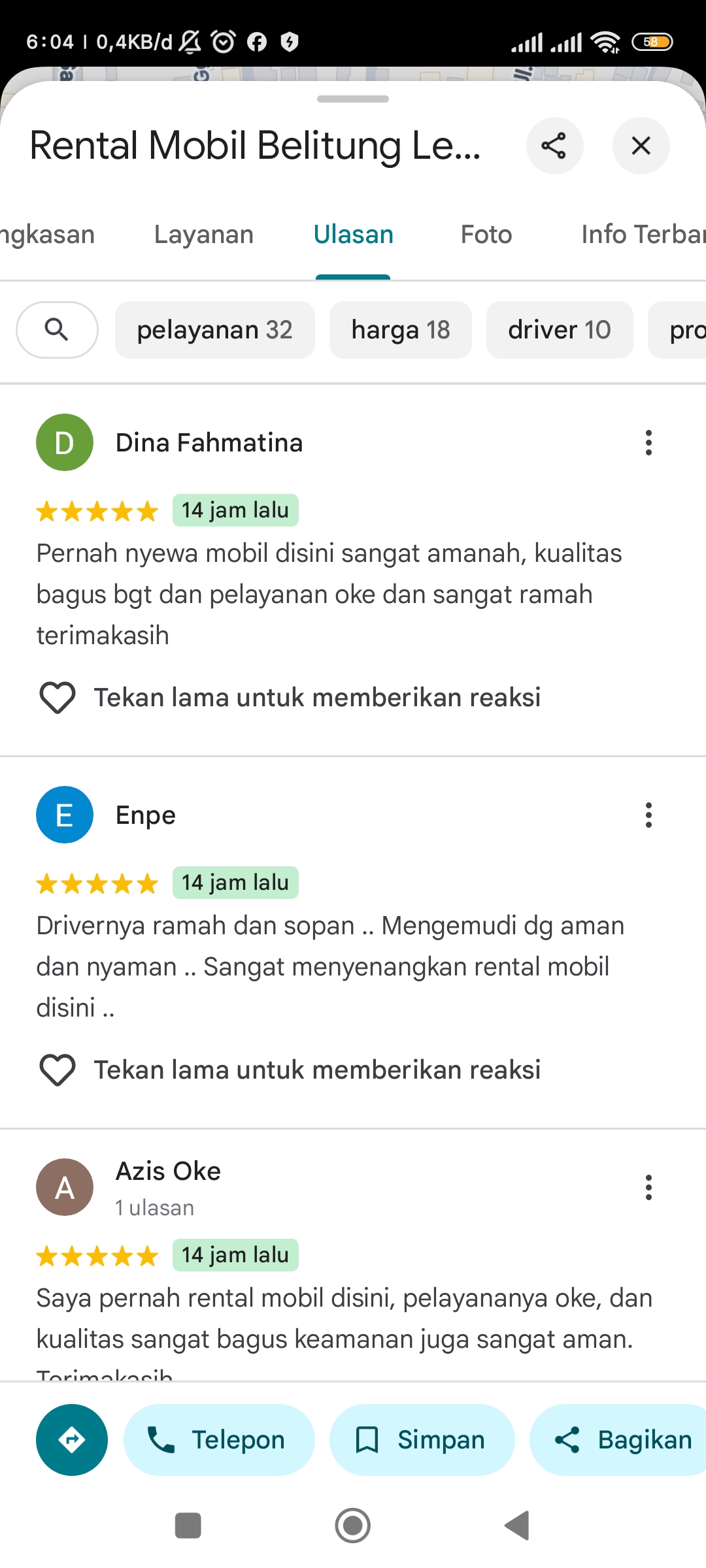706x1568 pixels.
Task: Save this place with Simpan
Action: coord(422,1440)
